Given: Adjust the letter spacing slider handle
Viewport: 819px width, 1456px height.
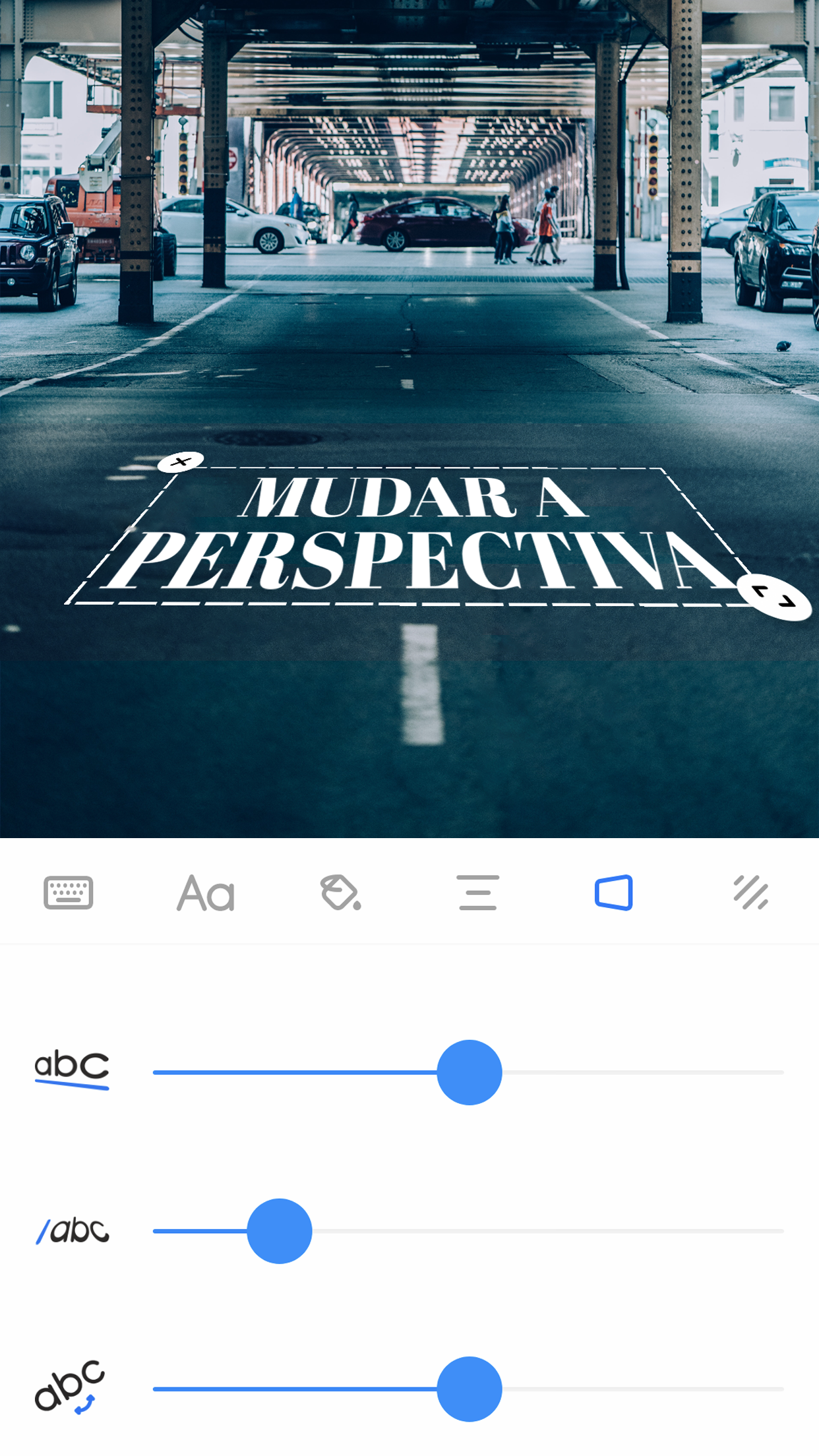Looking at the screenshot, I should [470, 1072].
